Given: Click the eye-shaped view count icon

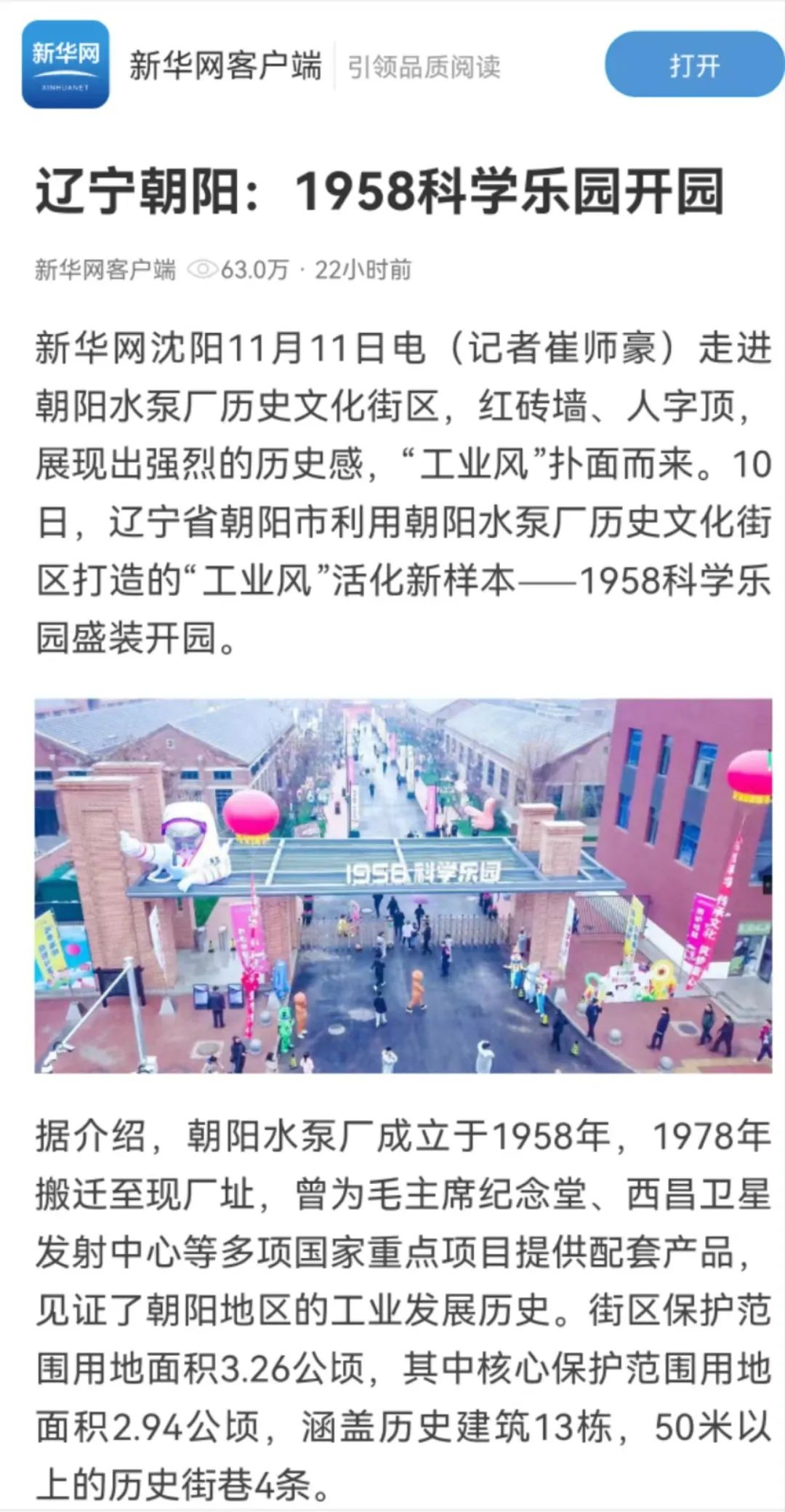Looking at the screenshot, I should [202, 268].
